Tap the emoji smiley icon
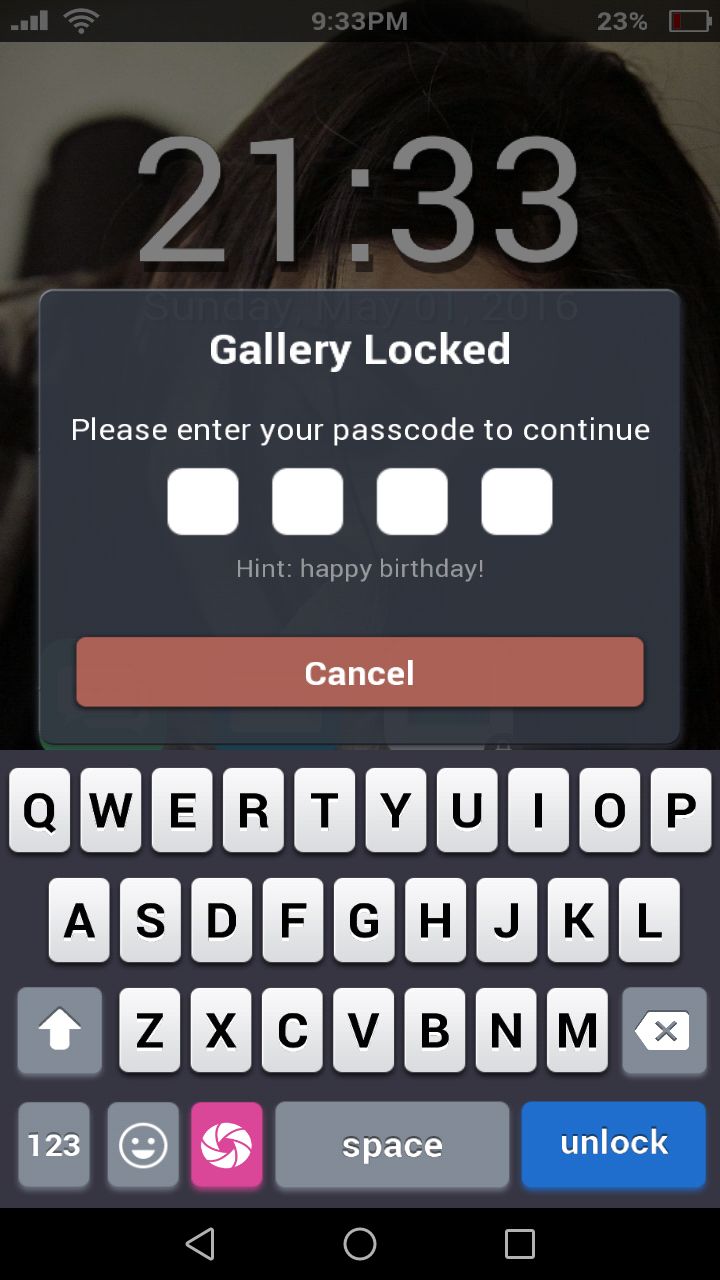Image resolution: width=720 pixels, height=1280 pixels. coord(143,1144)
